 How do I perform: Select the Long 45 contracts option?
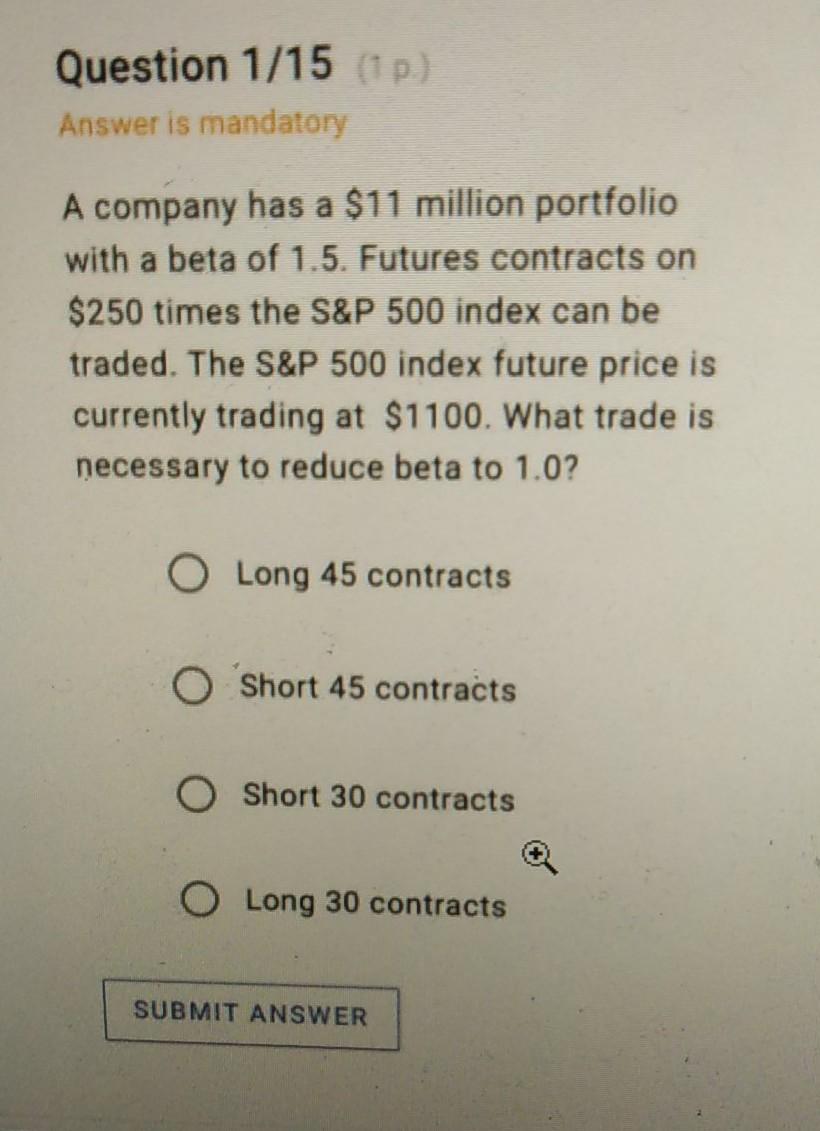point(187,575)
